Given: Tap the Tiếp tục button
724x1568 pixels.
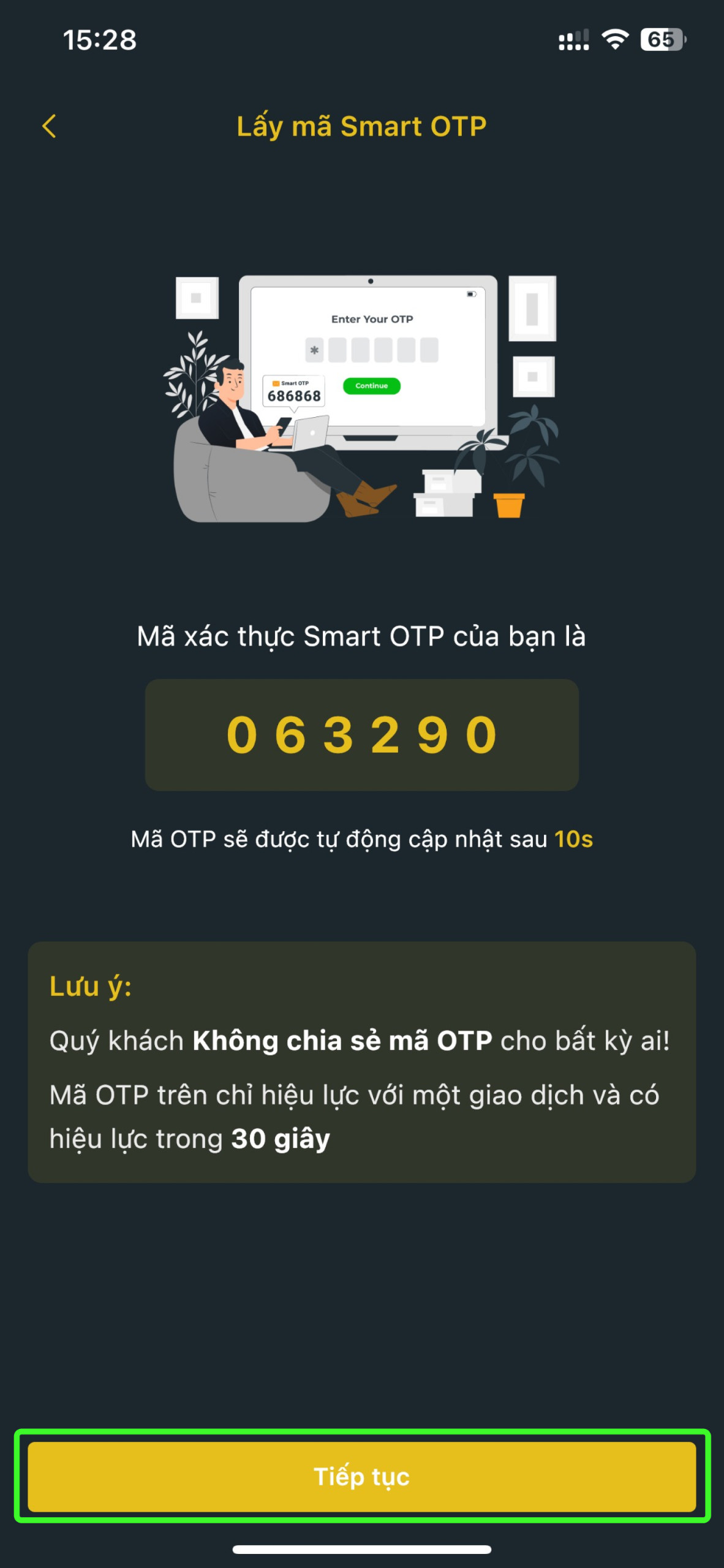Looking at the screenshot, I should pos(361,1476).
